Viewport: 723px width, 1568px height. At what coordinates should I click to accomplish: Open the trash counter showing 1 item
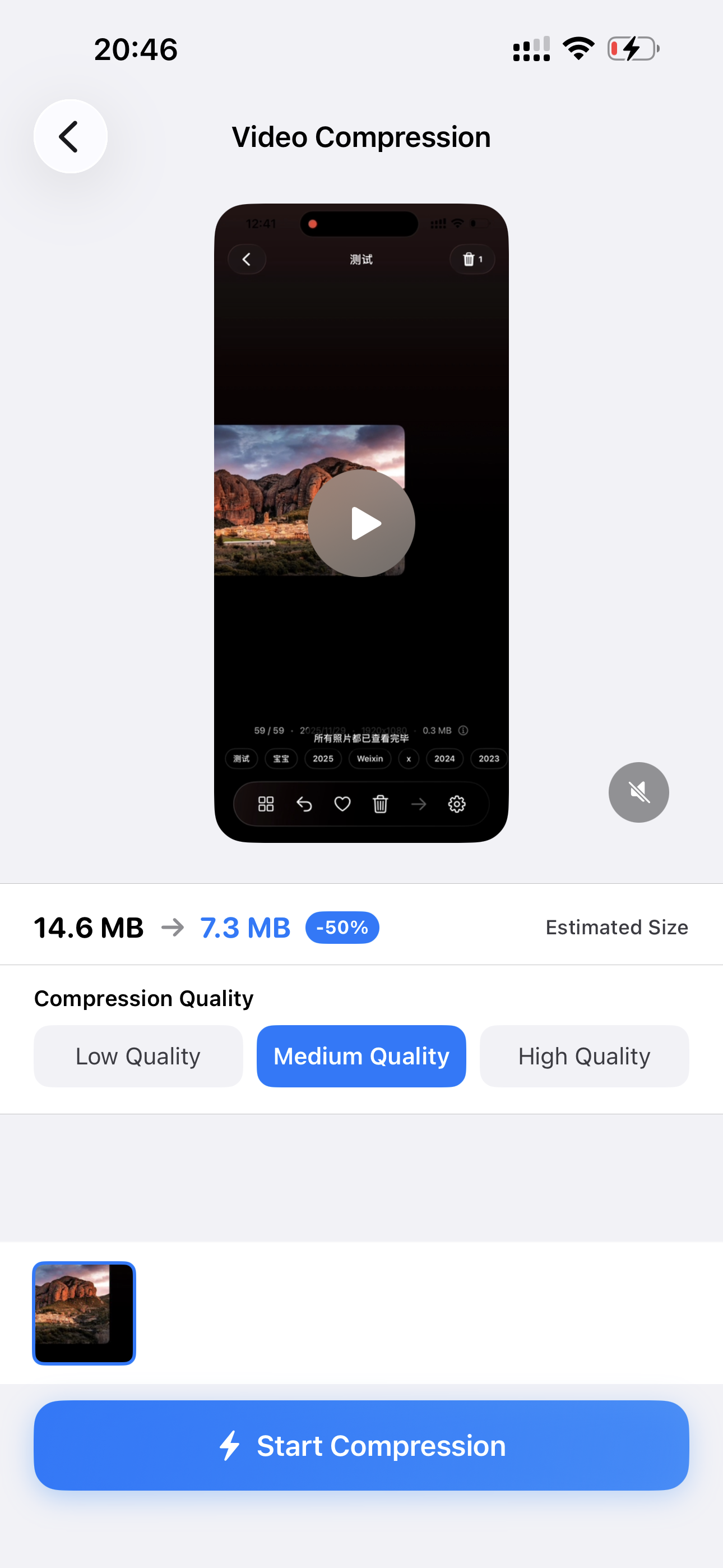[x=472, y=259]
